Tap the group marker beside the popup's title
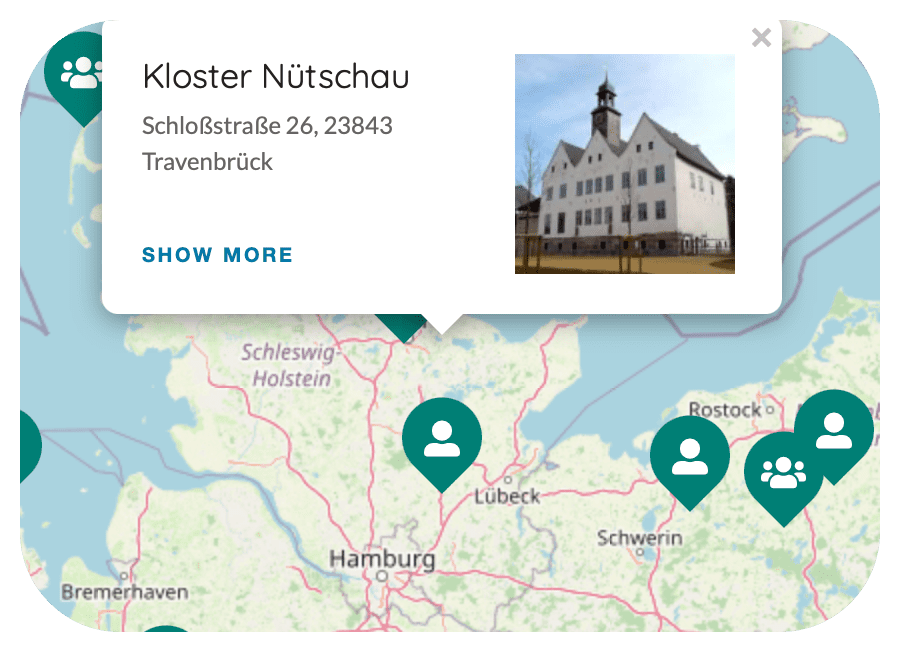This screenshot has width=900, height=652. (80, 73)
